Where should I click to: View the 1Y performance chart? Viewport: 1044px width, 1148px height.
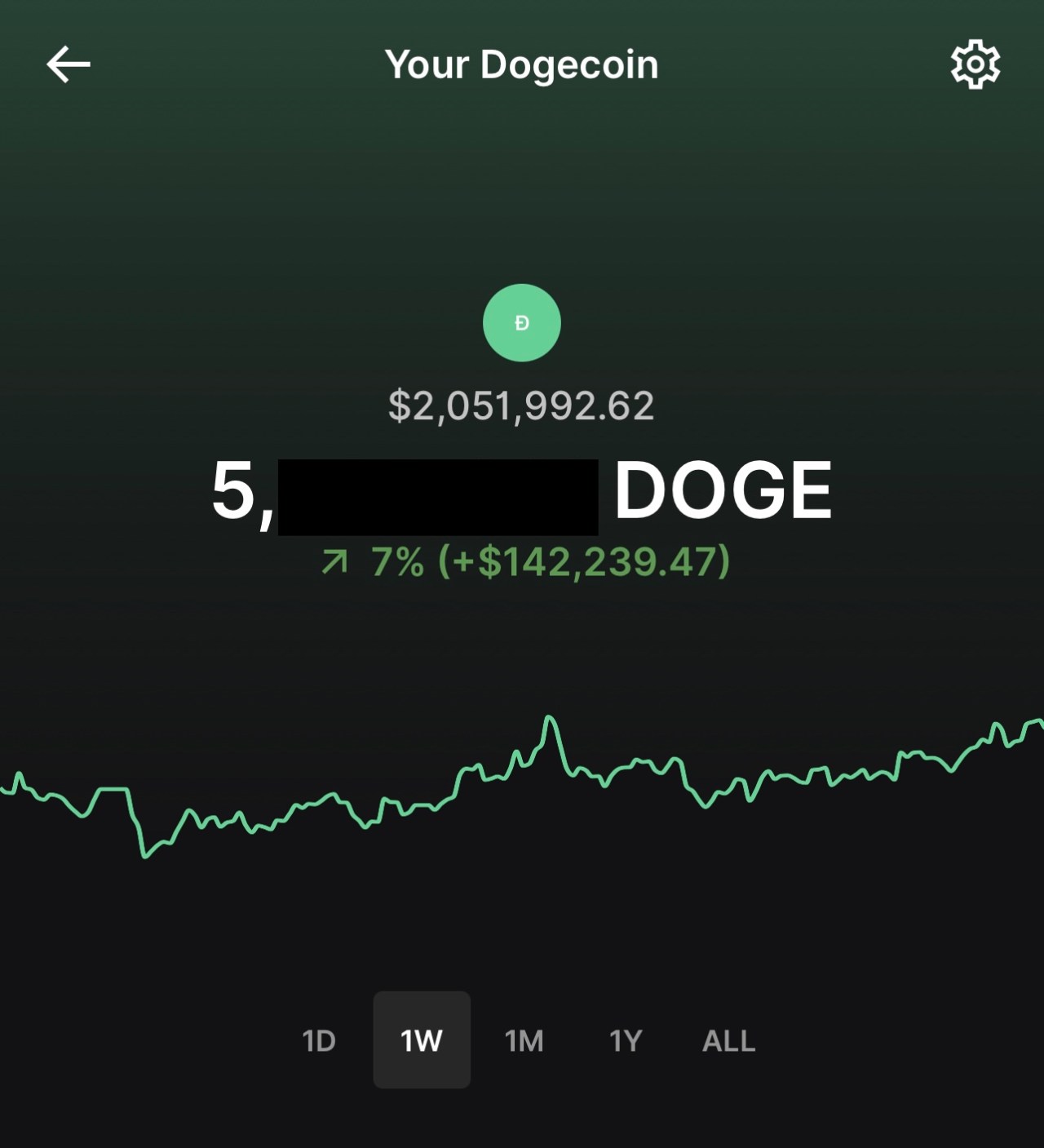click(x=625, y=1041)
